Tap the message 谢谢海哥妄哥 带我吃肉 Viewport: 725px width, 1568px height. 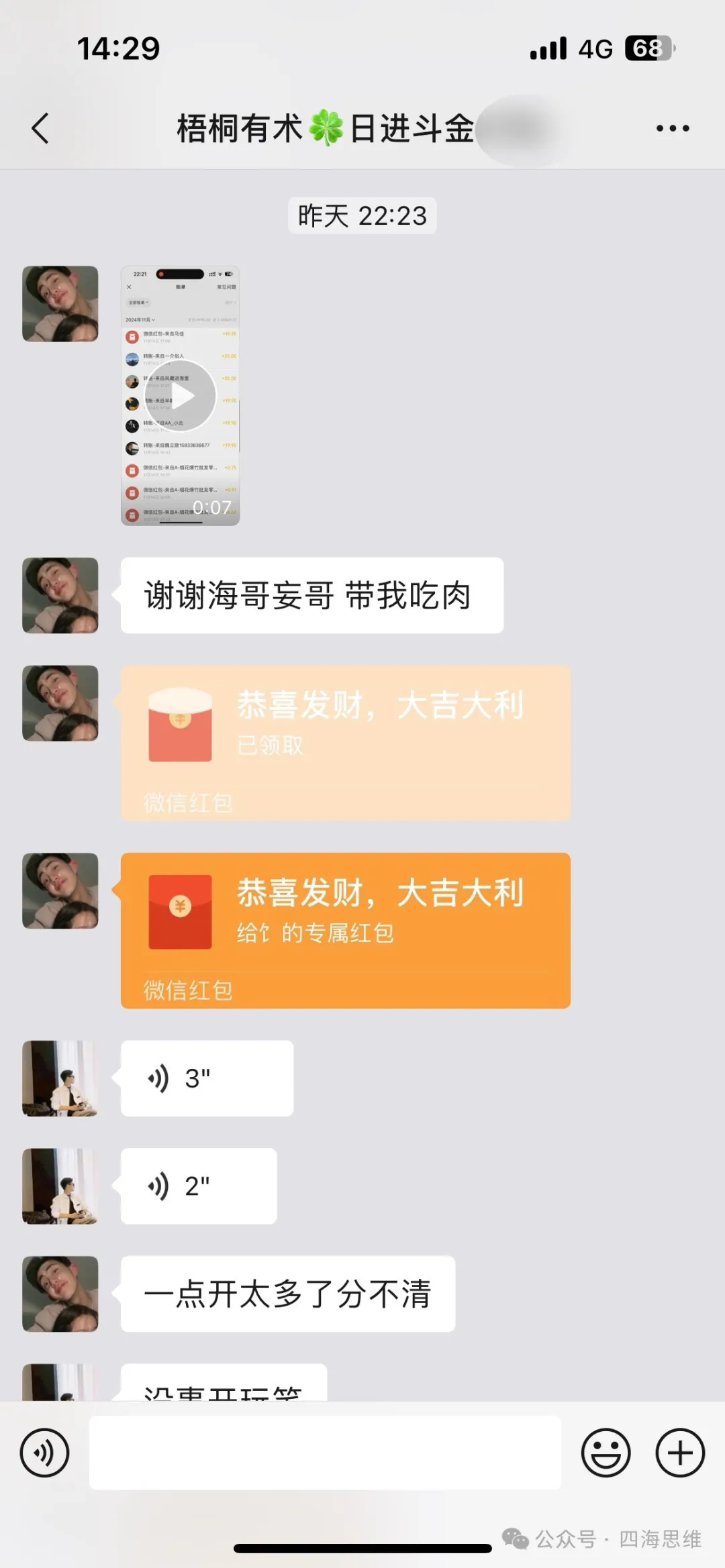click(309, 596)
